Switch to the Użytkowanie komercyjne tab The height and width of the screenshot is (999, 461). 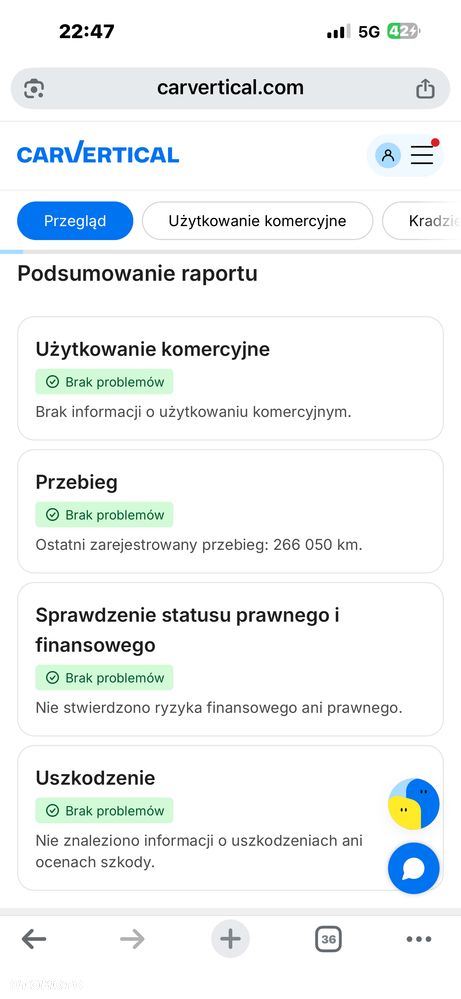pyautogui.click(x=257, y=221)
